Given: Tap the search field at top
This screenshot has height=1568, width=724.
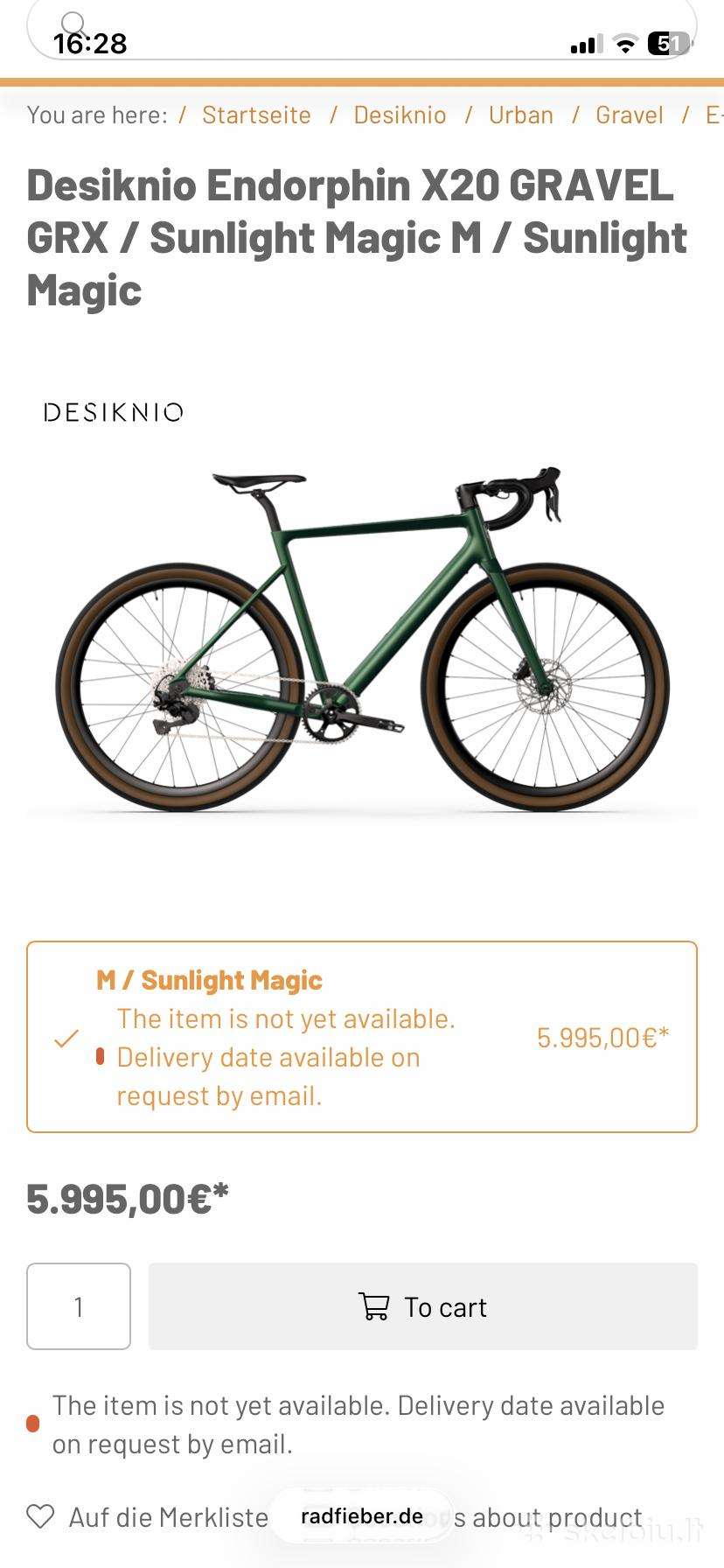Looking at the screenshot, I should [362, 30].
